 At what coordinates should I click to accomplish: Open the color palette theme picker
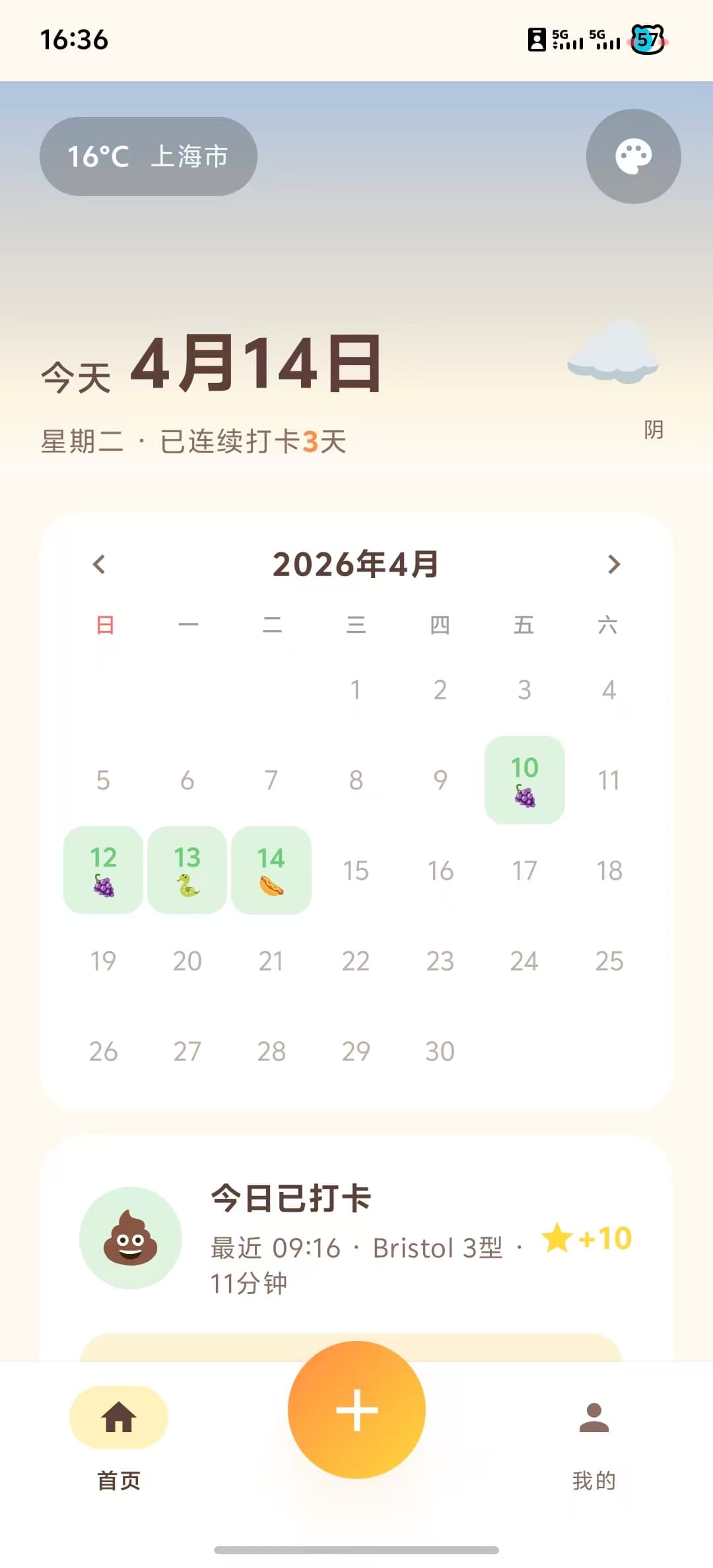[632, 156]
